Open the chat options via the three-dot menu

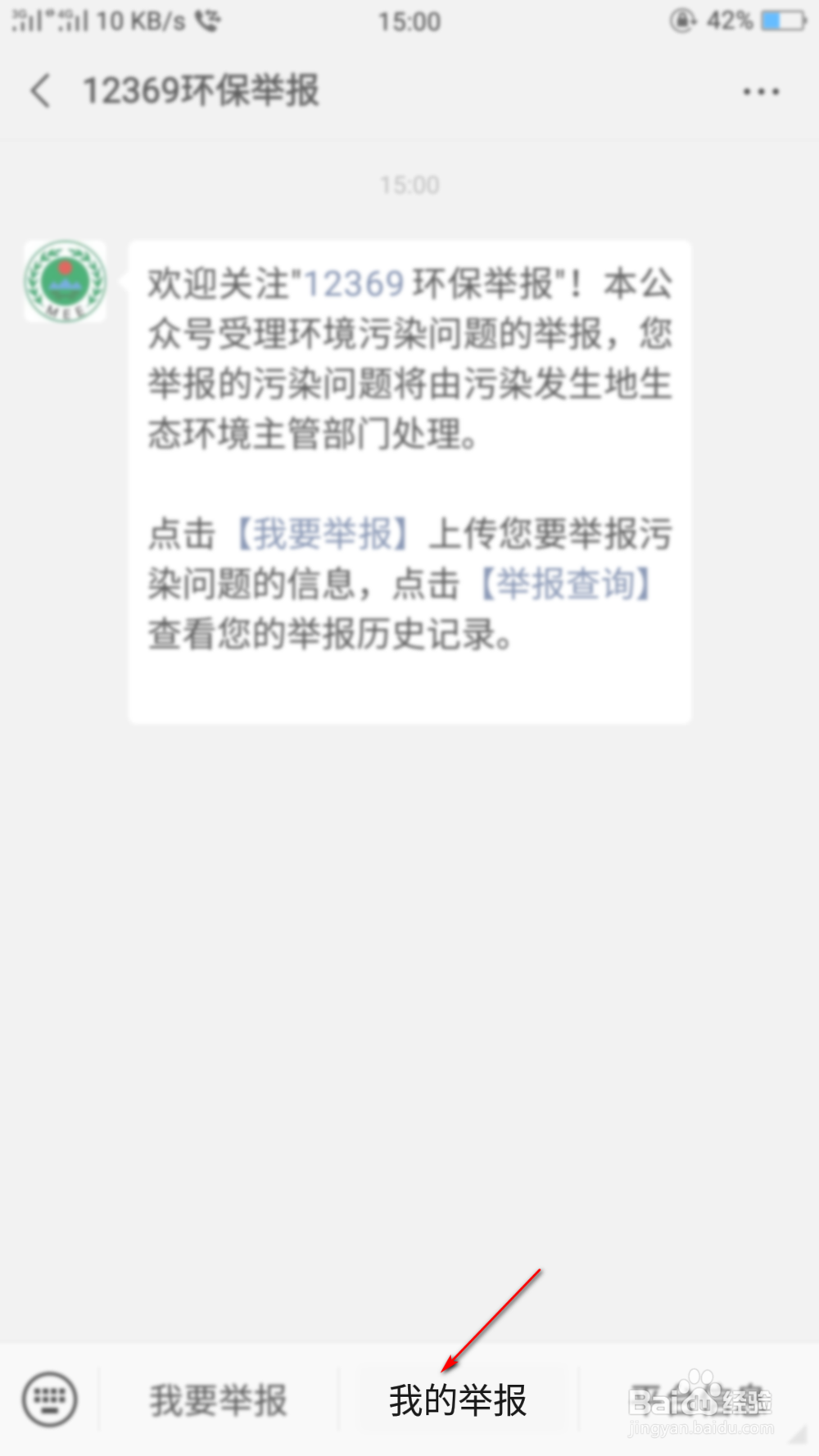759,91
